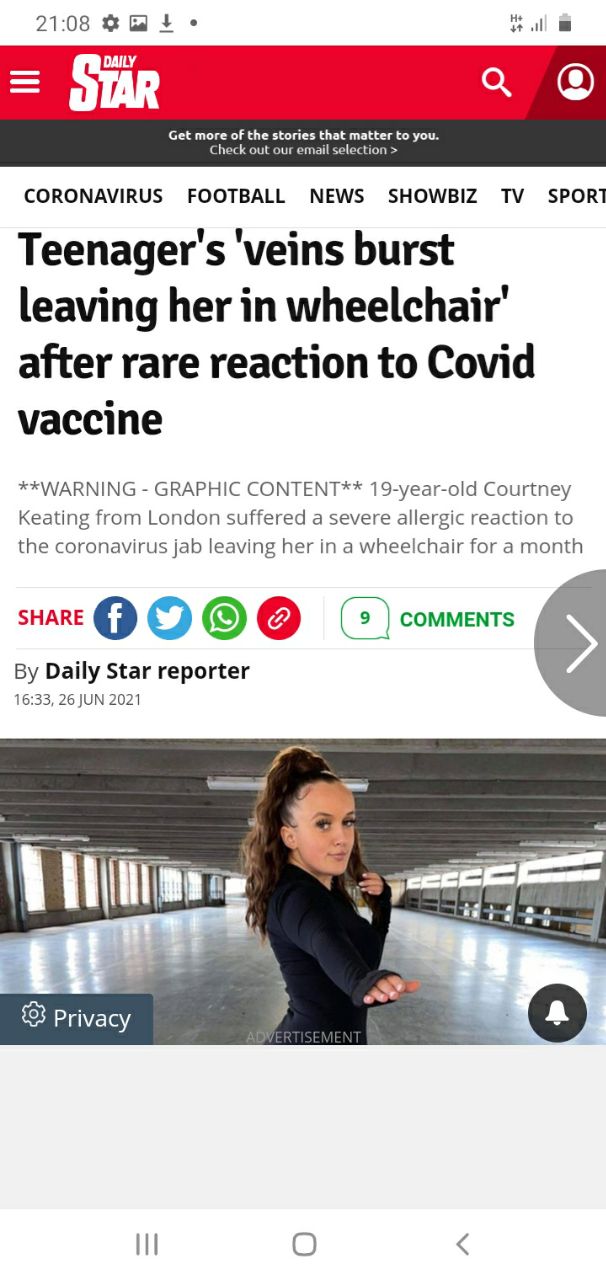Open Privacy settings
Image resolution: width=606 pixels, height=1280 pixels.
click(77, 1018)
